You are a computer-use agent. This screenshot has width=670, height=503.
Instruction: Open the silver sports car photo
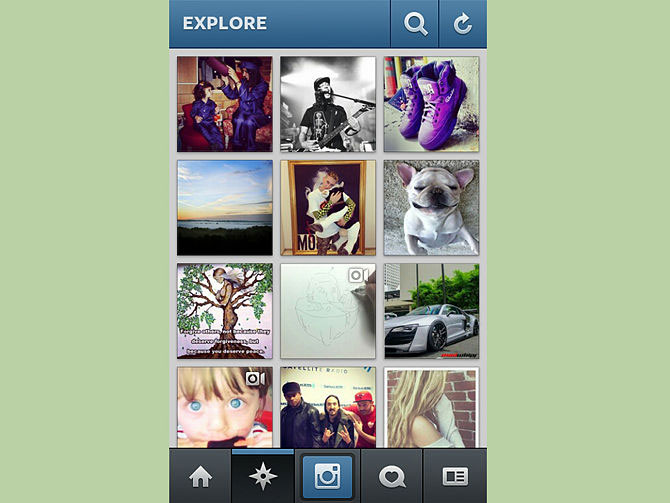(431, 311)
